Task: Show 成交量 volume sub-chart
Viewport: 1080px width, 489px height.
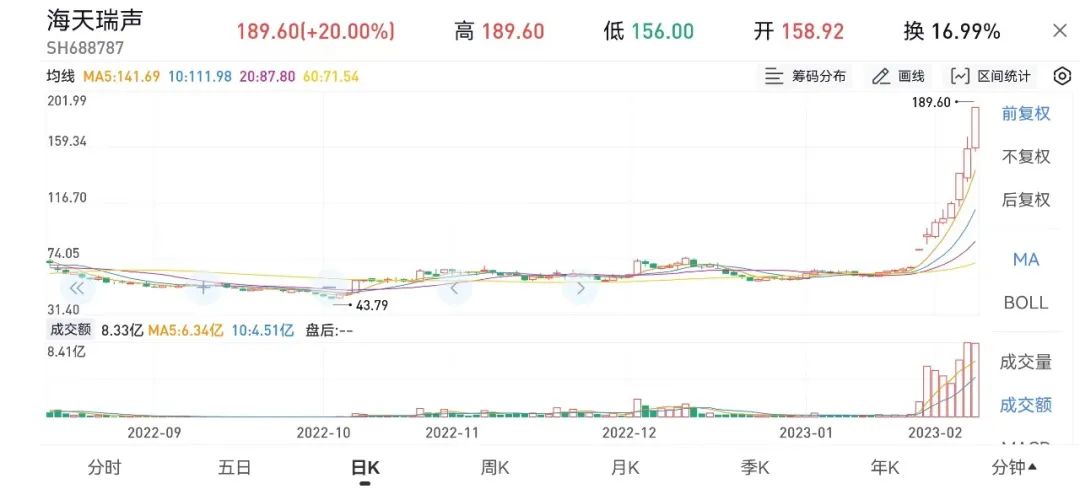Action: click(x=1026, y=362)
